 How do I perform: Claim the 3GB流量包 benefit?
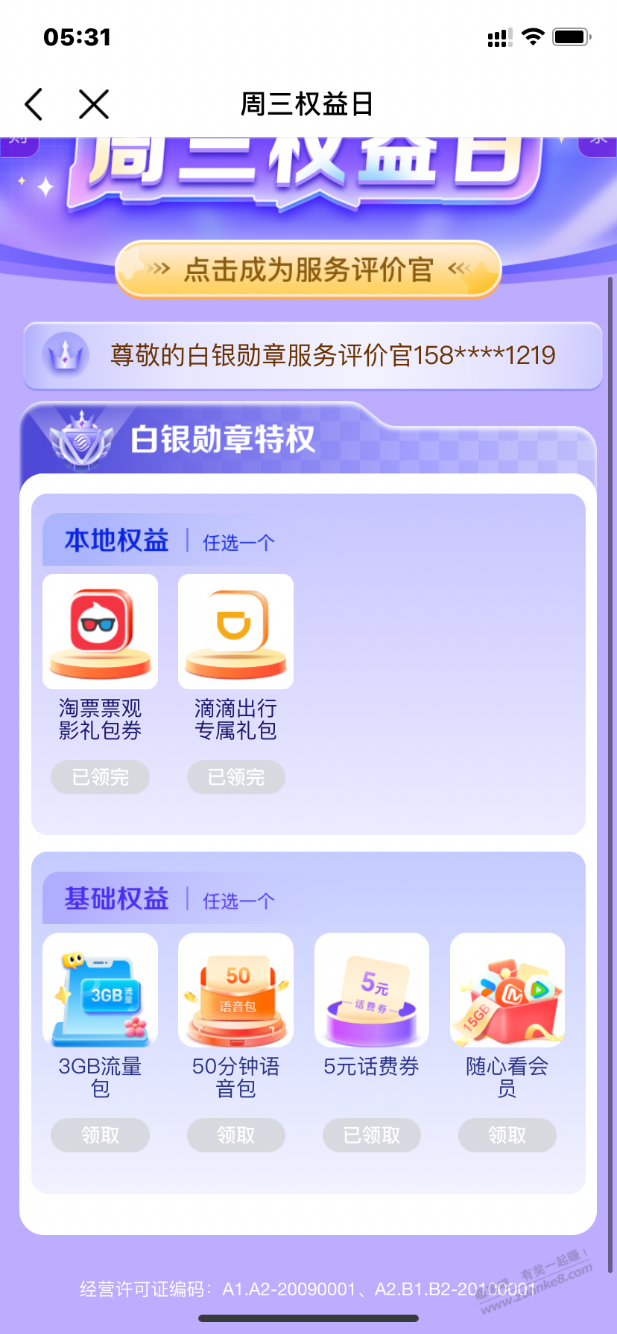point(100,1135)
